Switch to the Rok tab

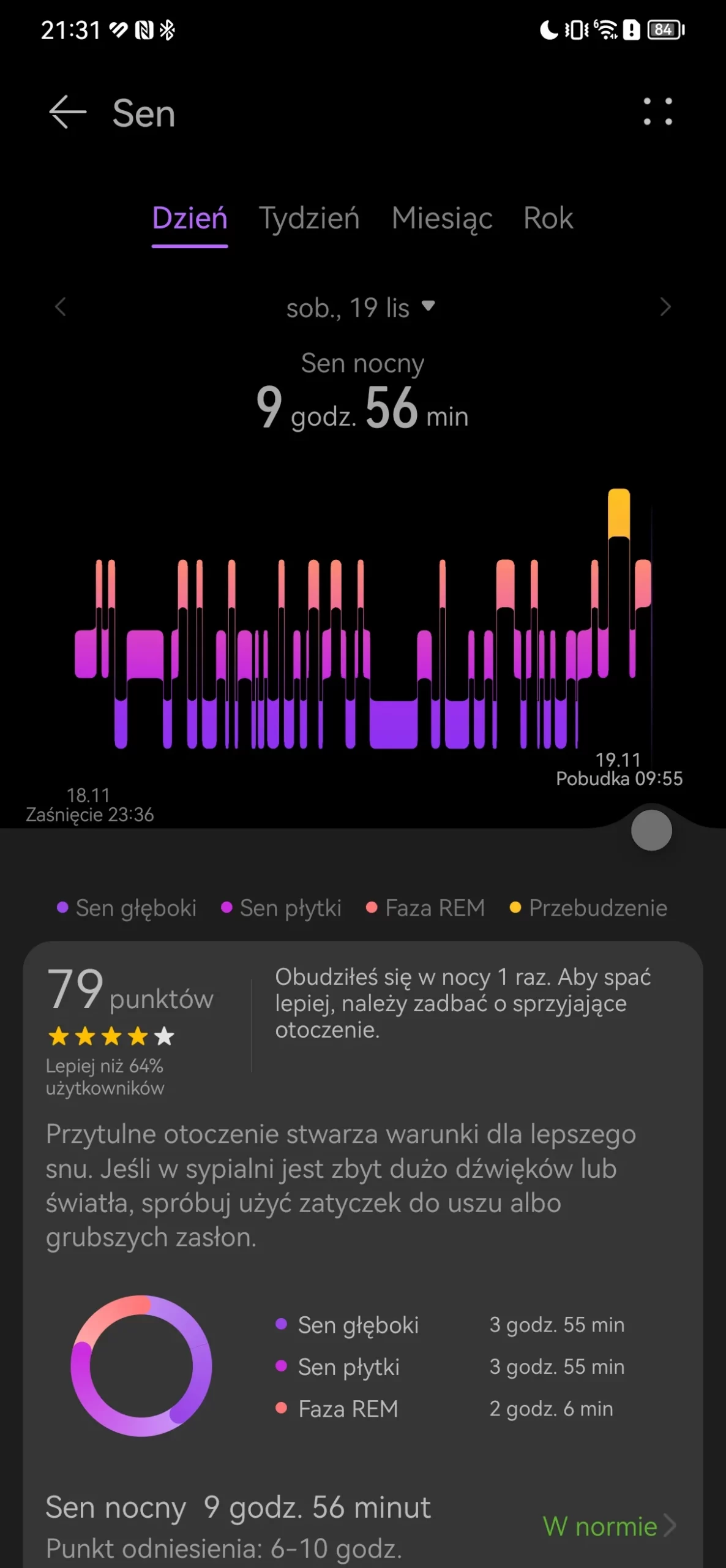(x=548, y=218)
